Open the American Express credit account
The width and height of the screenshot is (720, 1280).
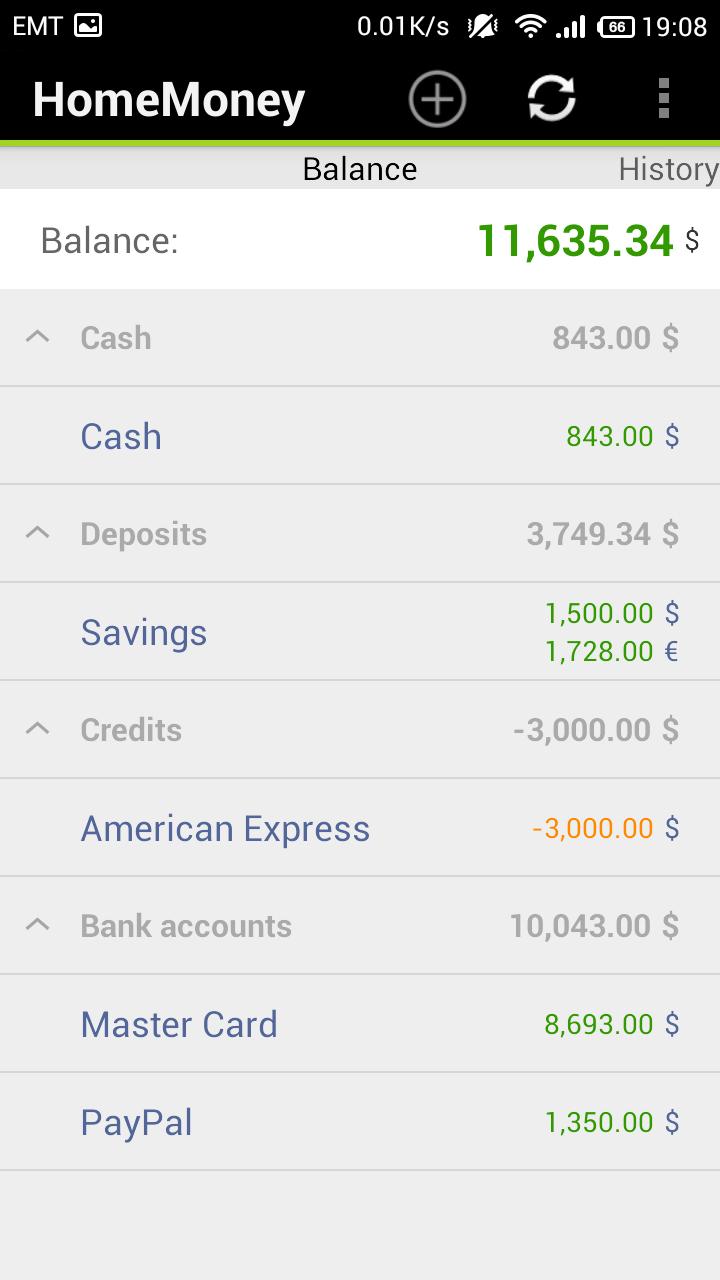[225, 827]
